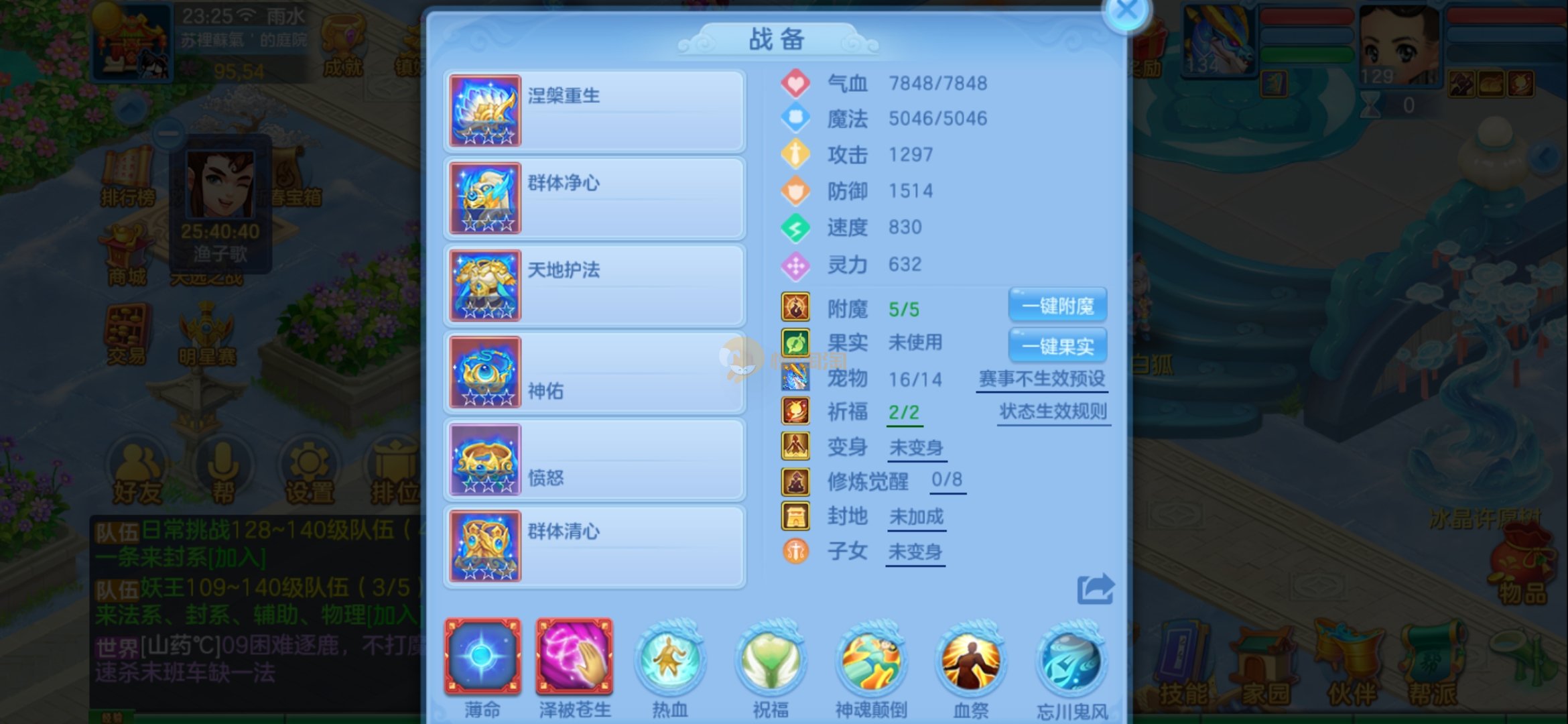Open 状态生效规则 link
Screen dimensions: 1568x724
(x=1053, y=412)
